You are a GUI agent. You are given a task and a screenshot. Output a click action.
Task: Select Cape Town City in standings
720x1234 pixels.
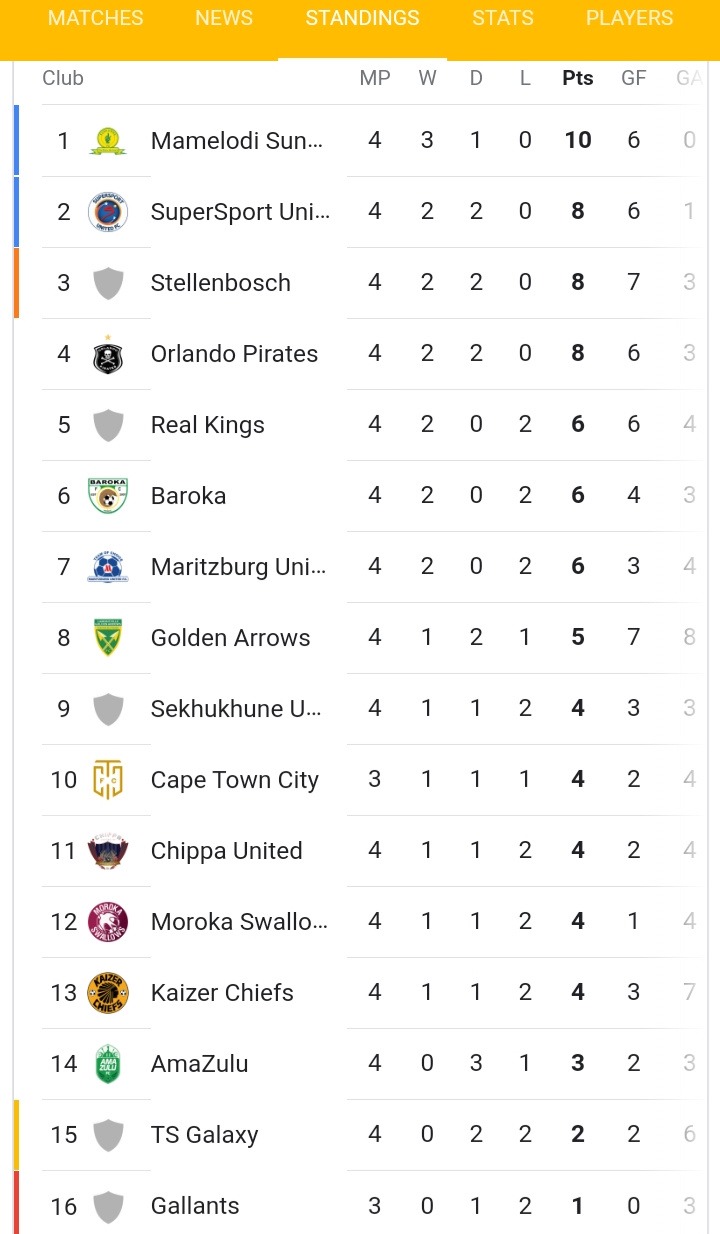click(362, 780)
